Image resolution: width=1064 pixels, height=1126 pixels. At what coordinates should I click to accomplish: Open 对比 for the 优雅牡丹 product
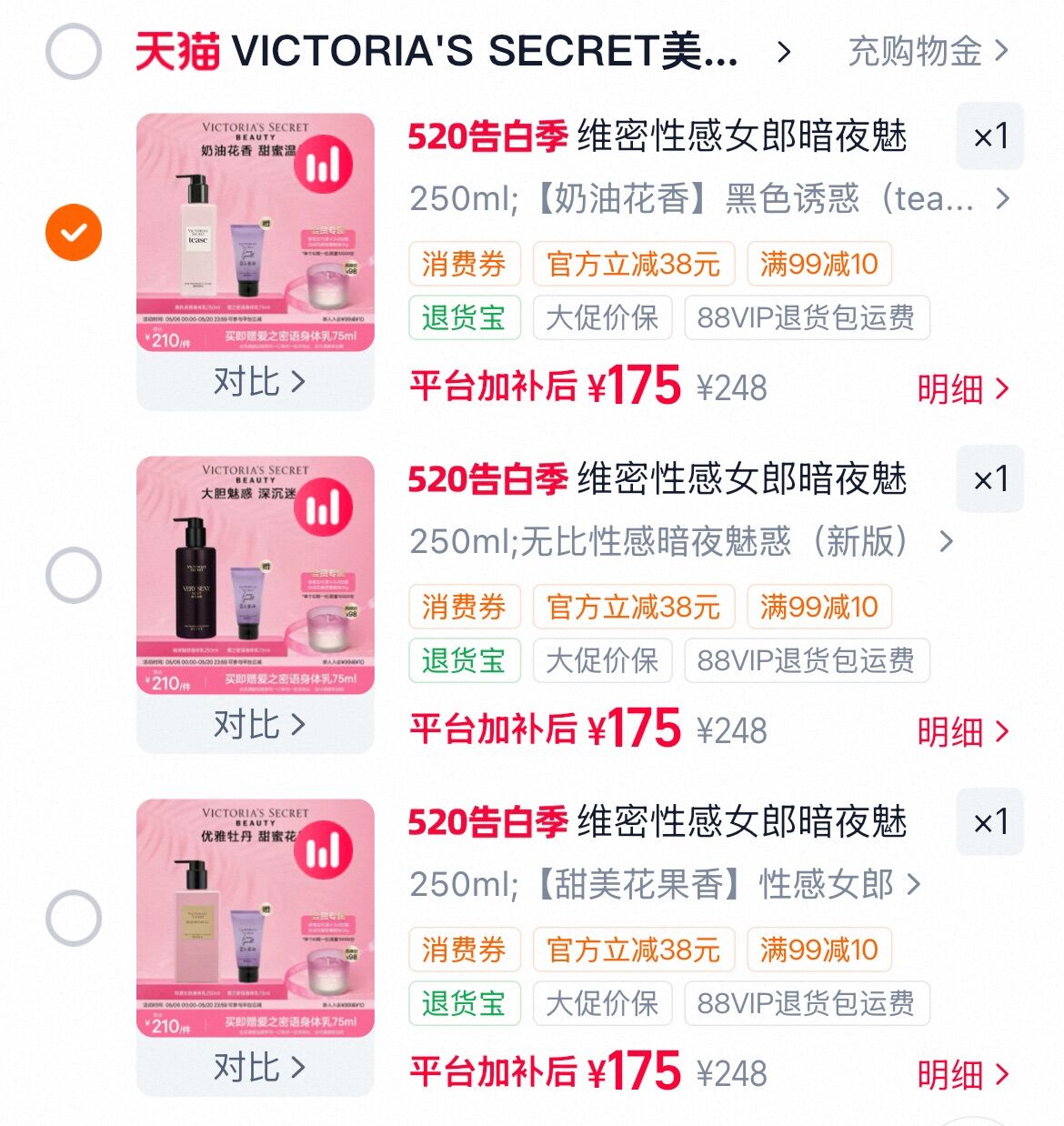[x=258, y=1068]
